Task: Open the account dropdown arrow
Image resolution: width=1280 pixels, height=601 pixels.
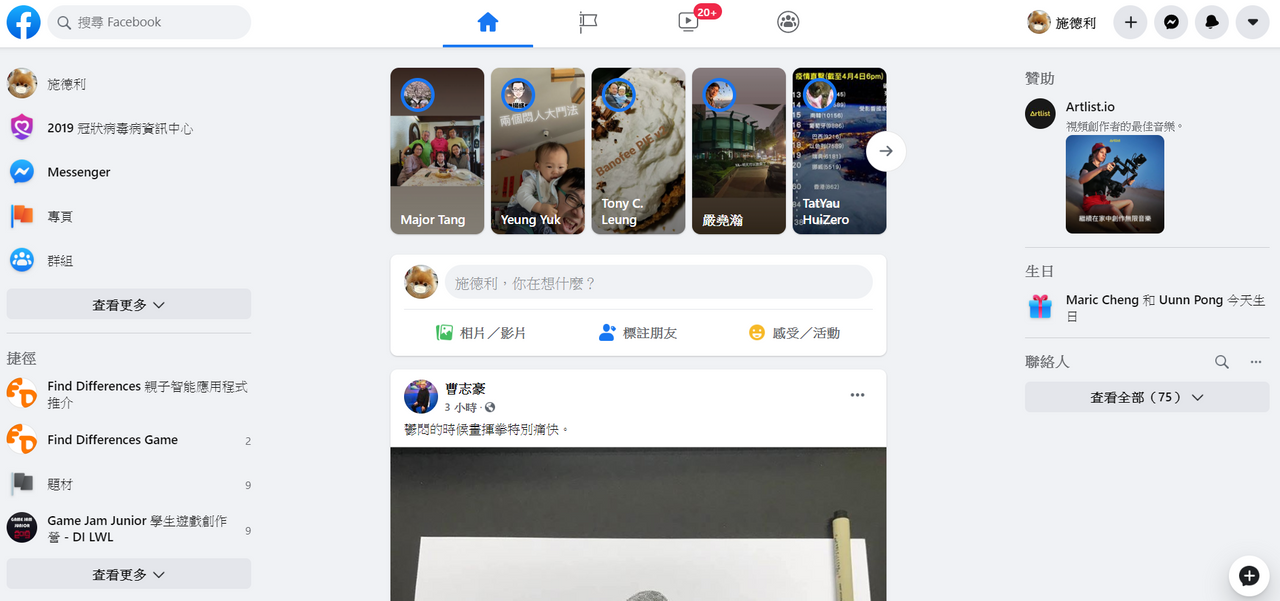Action: [x=1253, y=22]
